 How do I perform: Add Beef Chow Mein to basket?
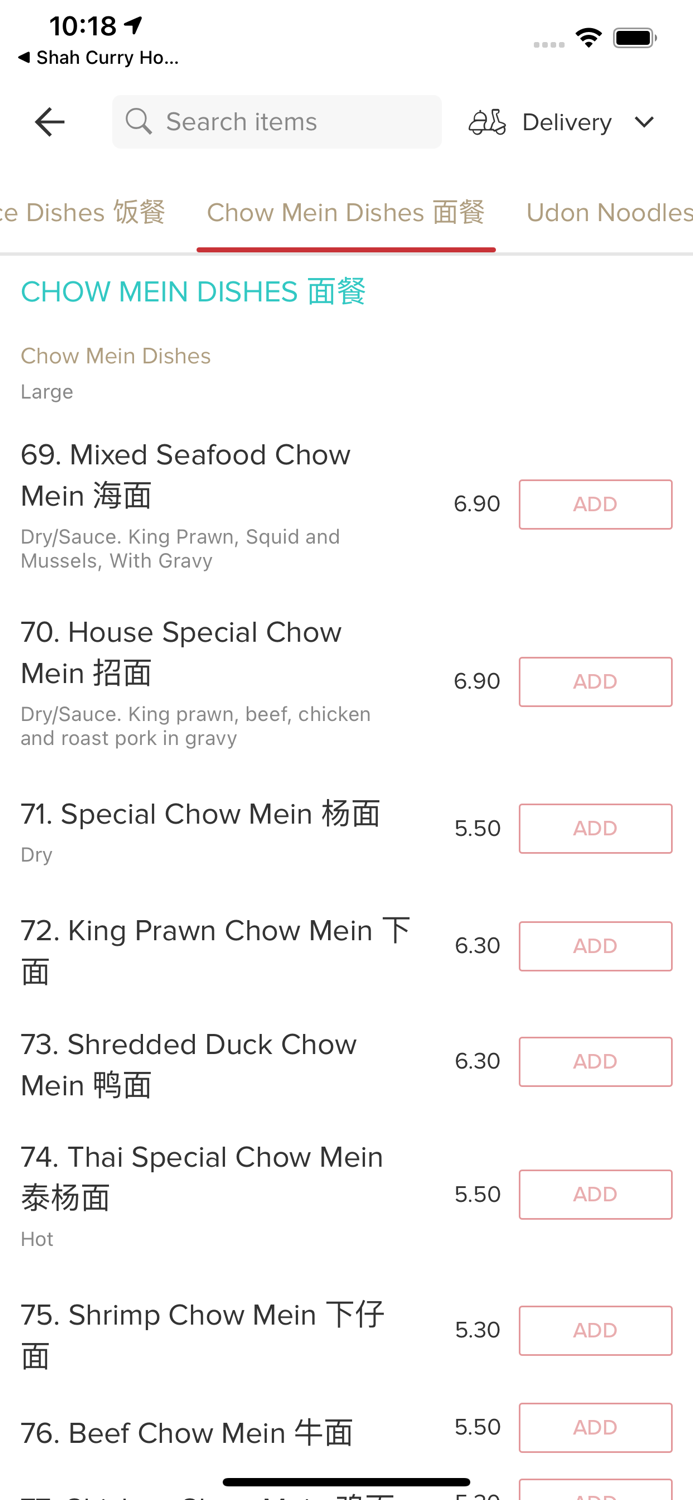pos(595,1427)
